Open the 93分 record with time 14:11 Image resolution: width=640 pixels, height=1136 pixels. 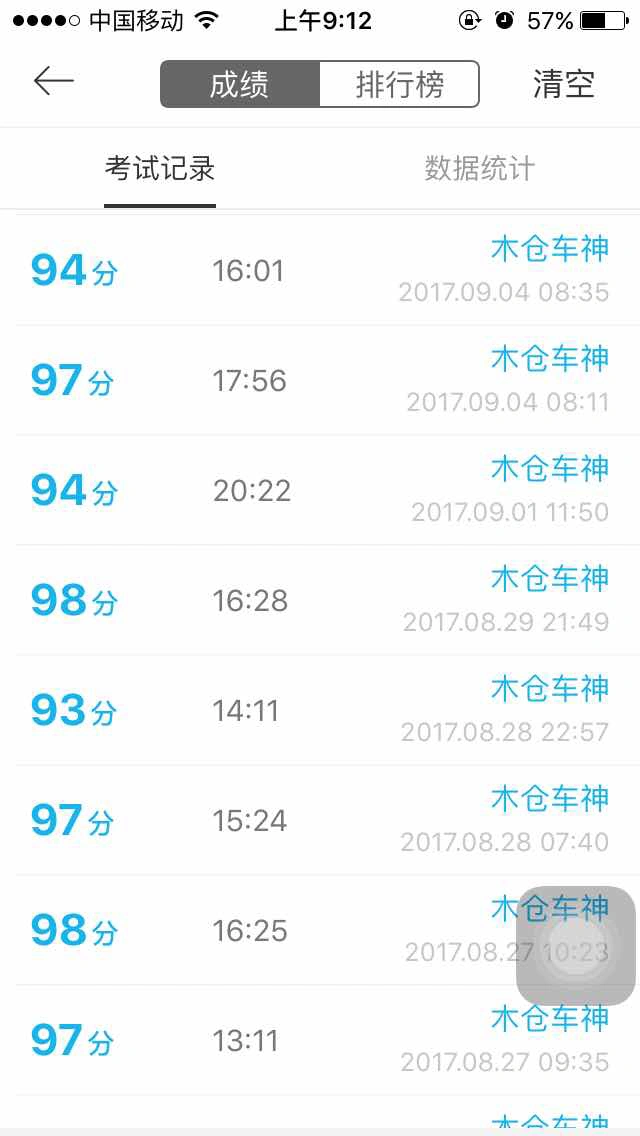[320, 710]
